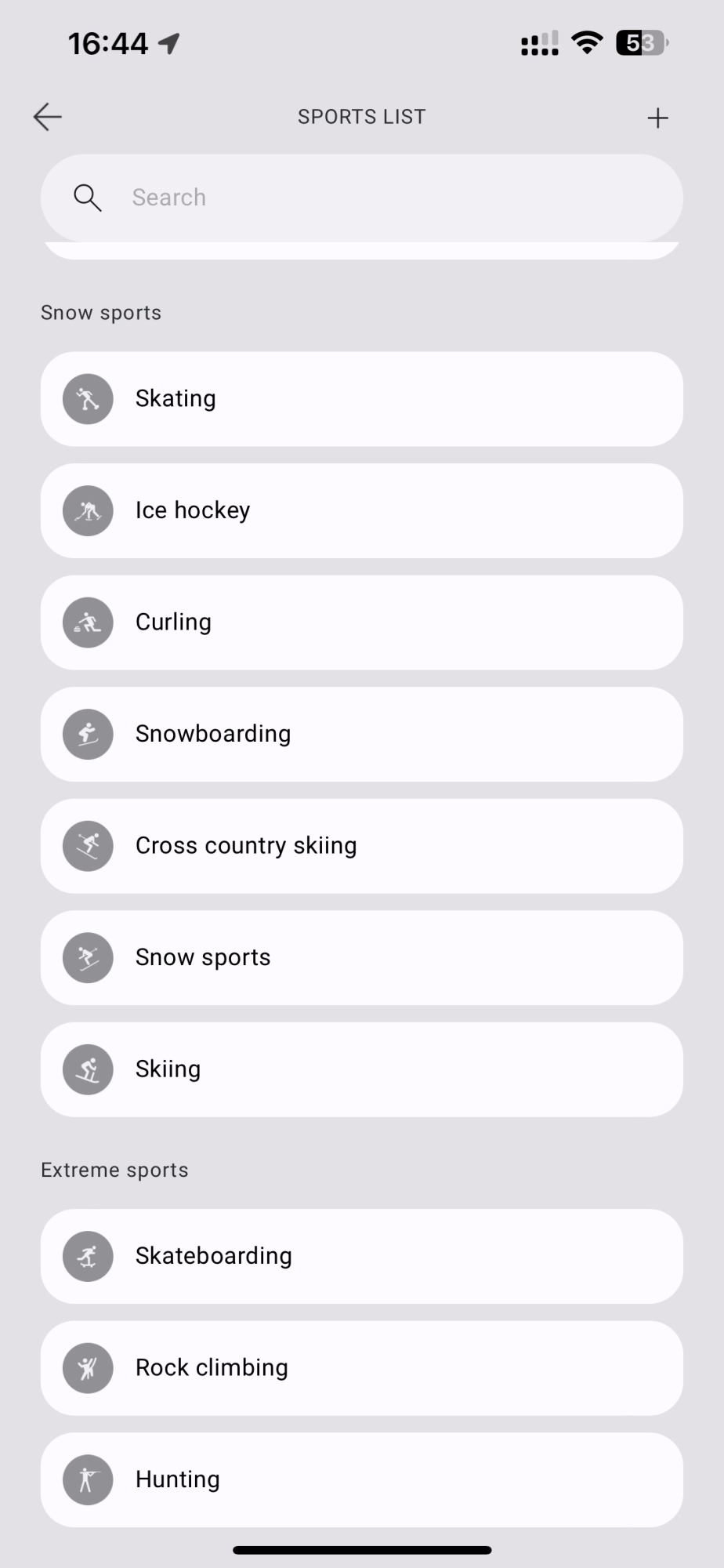Open the Curling sport

pos(361,622)
